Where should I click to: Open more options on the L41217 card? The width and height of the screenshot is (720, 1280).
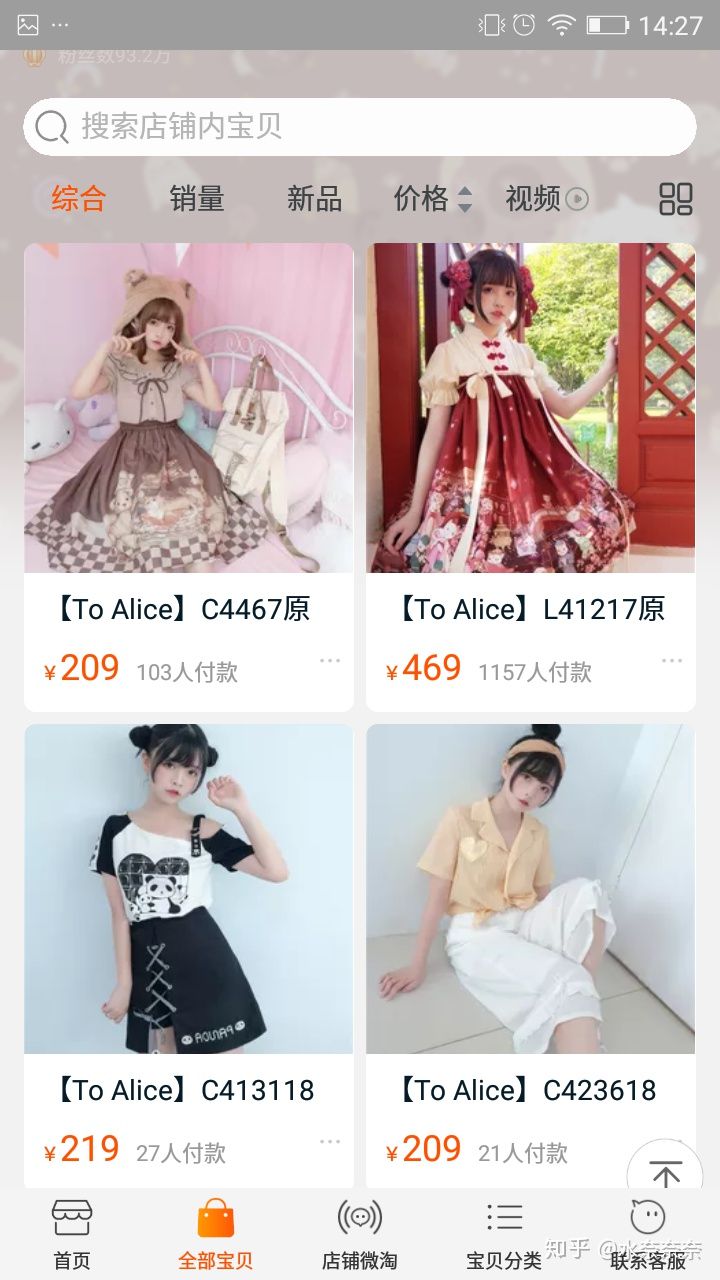(672, 661)
